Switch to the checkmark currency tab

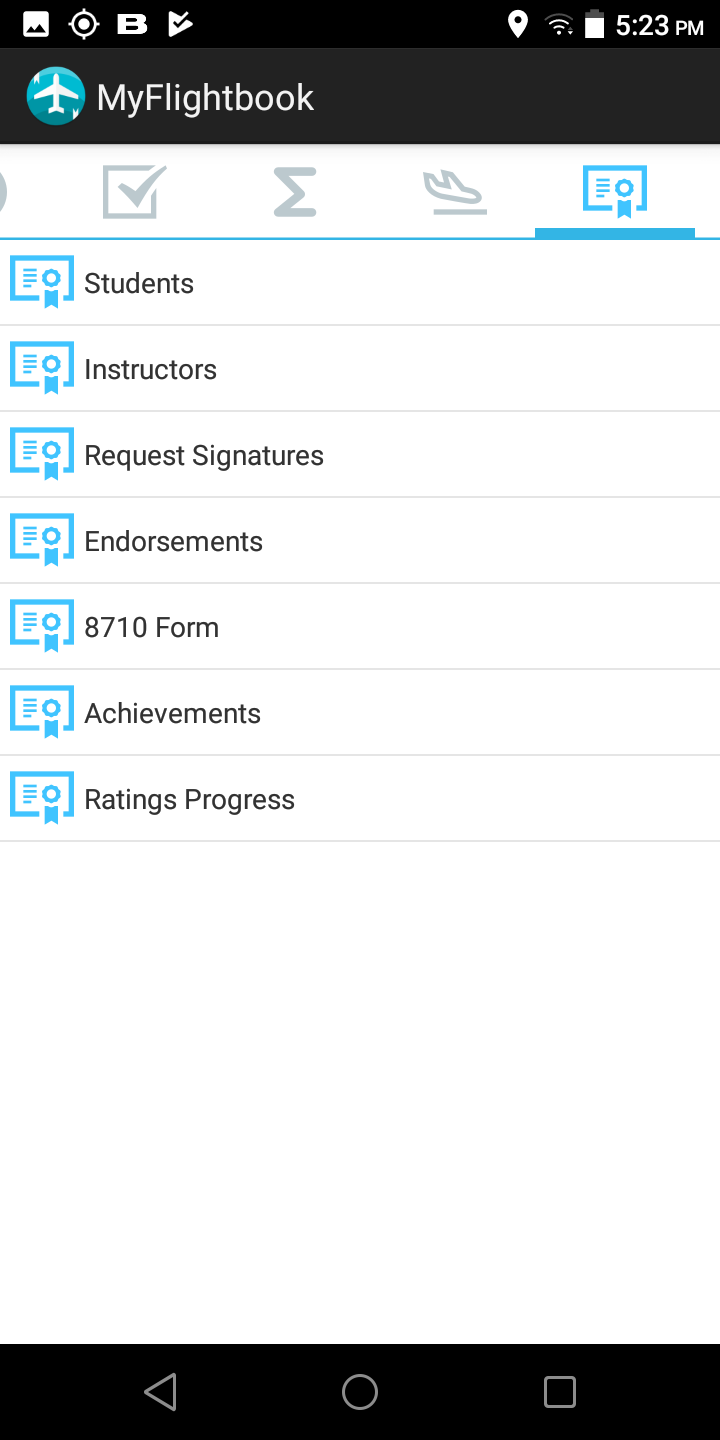[135, 192]
